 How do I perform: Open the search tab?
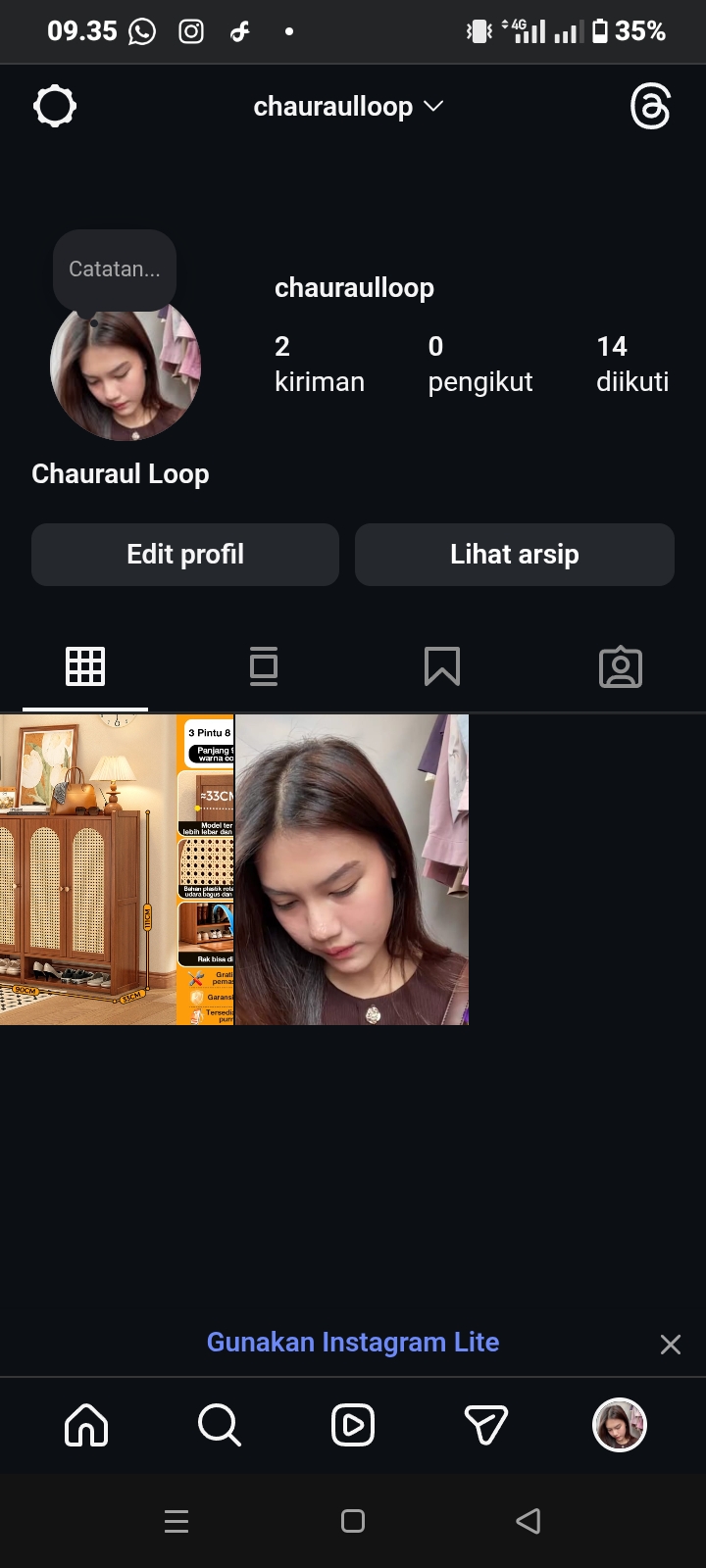click(220, 1425)
